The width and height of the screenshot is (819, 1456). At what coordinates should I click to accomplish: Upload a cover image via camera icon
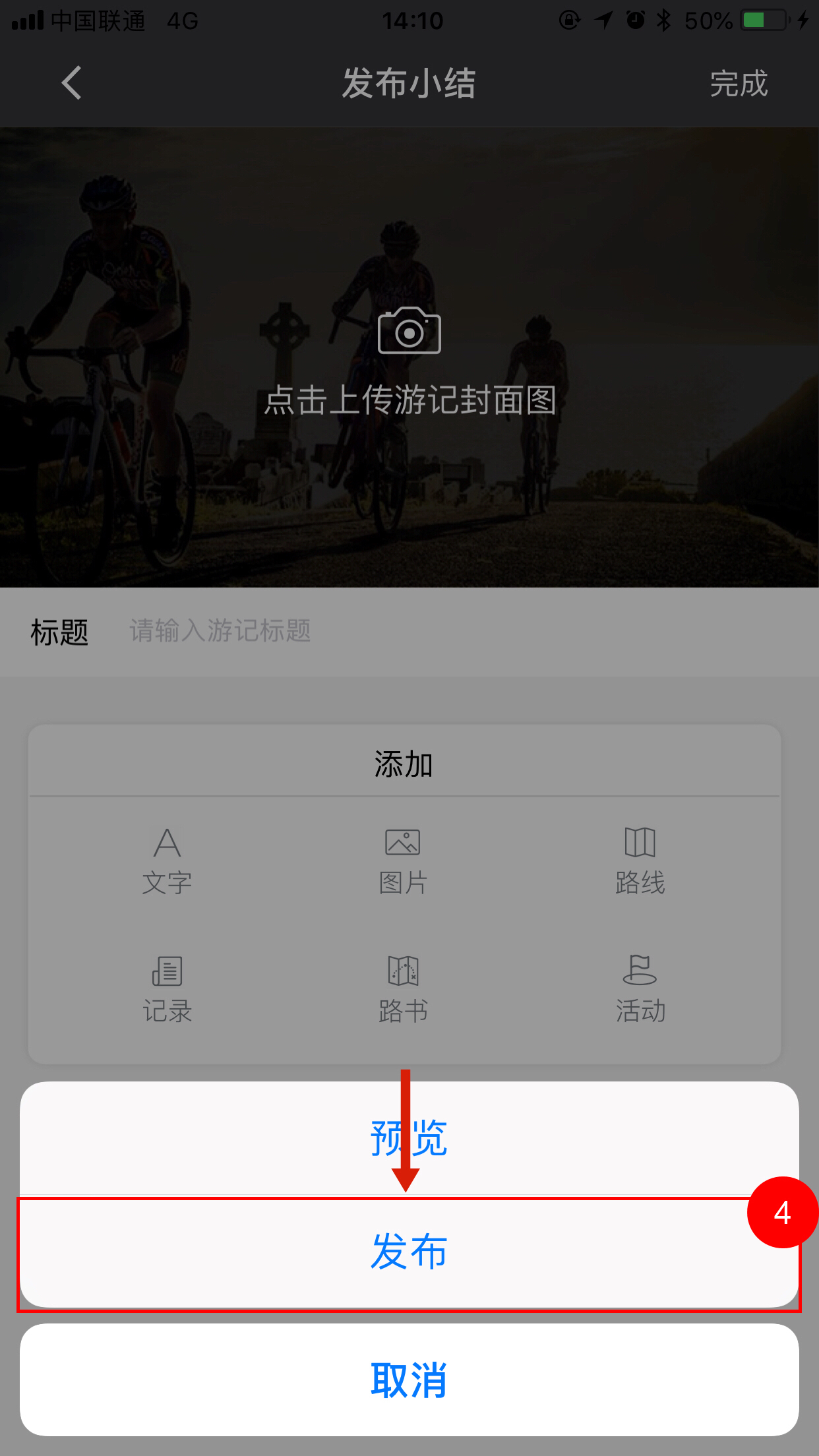pos(409,330)
